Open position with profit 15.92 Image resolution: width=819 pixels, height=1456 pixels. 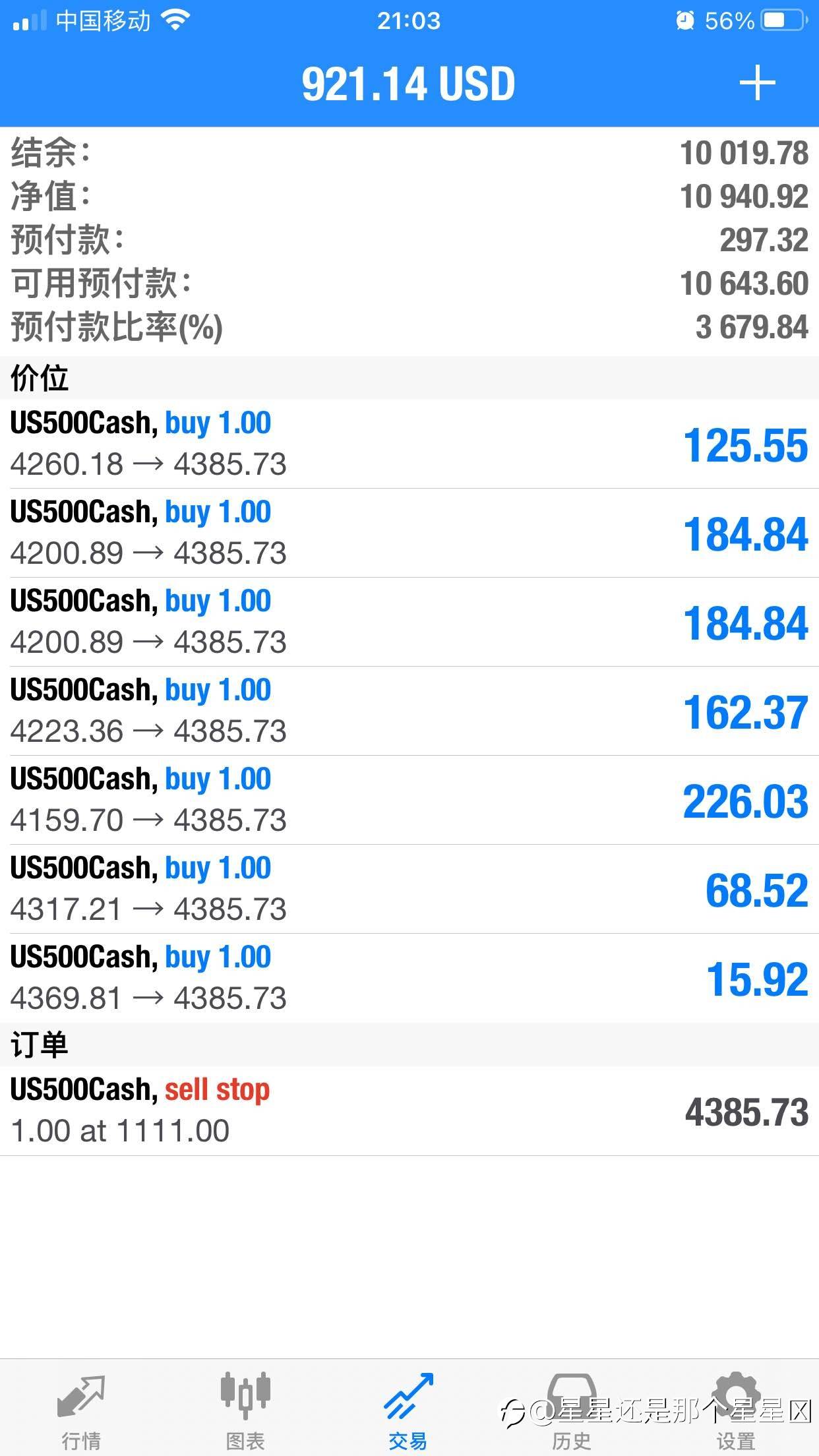(x=409, y=978)
